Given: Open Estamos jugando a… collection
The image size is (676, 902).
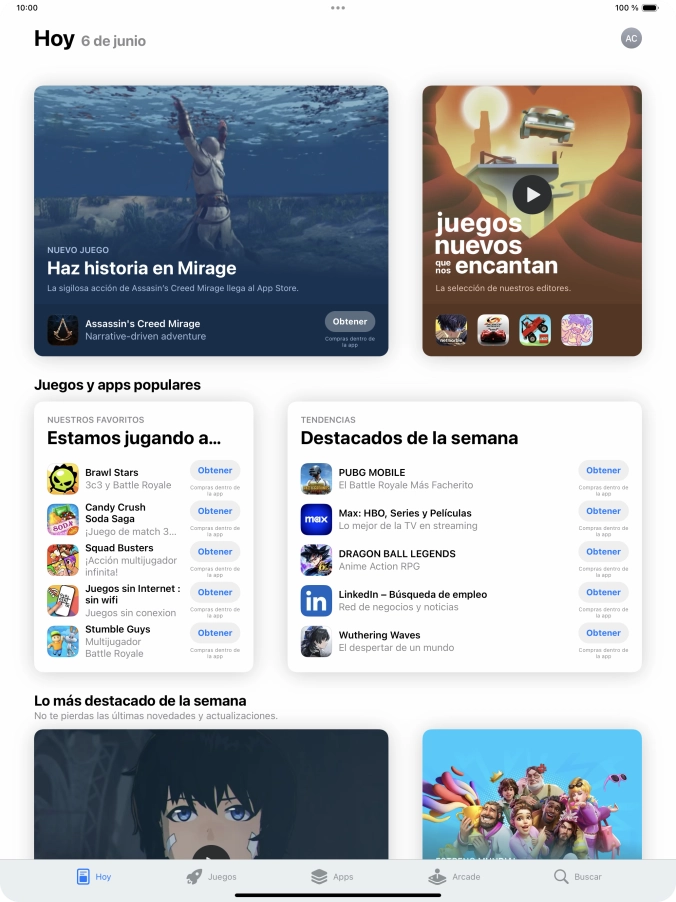Looking at the screenshot, I should pos(134,438).
